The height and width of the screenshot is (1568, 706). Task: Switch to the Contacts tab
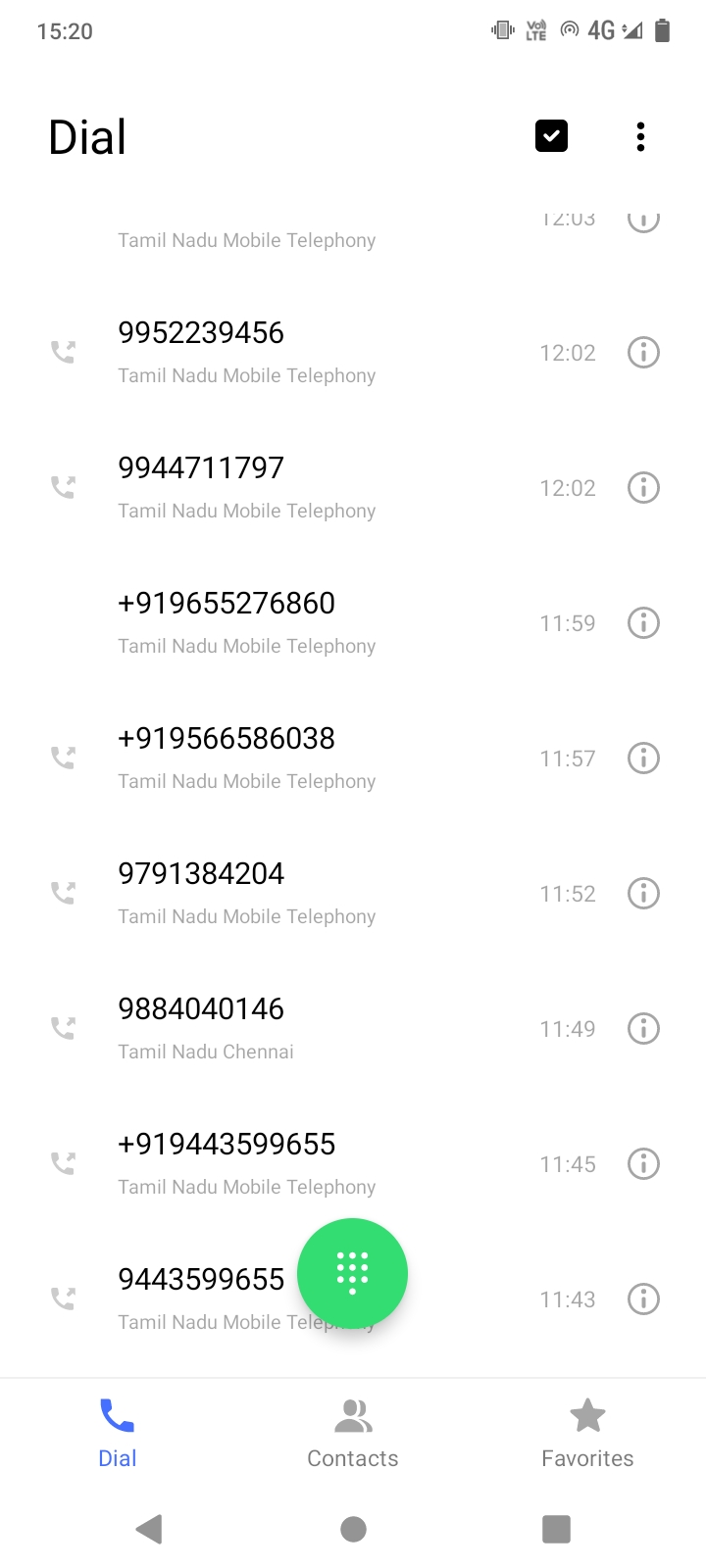click(353, 1434)
